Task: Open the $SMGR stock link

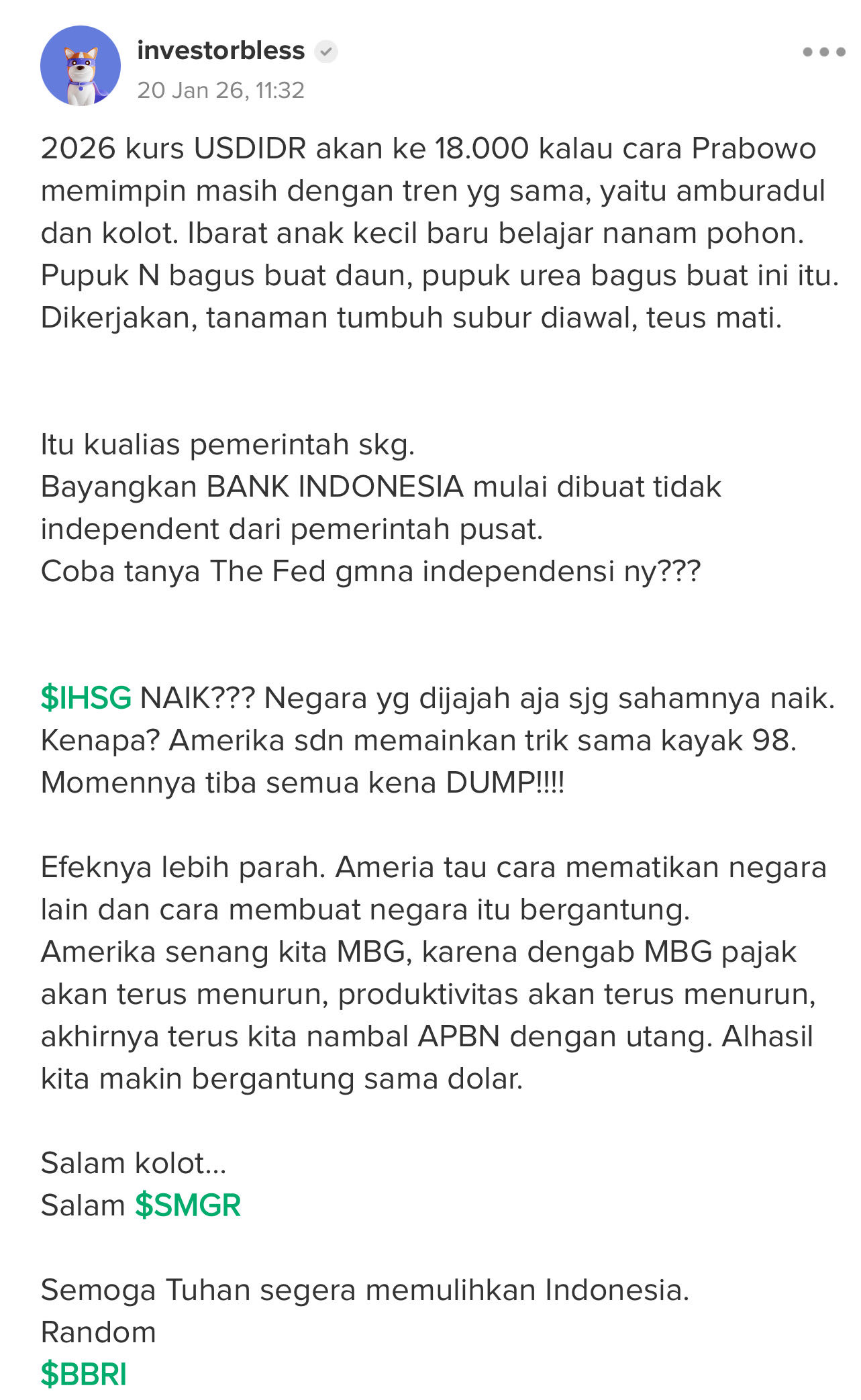Action: click(188, 1205)
